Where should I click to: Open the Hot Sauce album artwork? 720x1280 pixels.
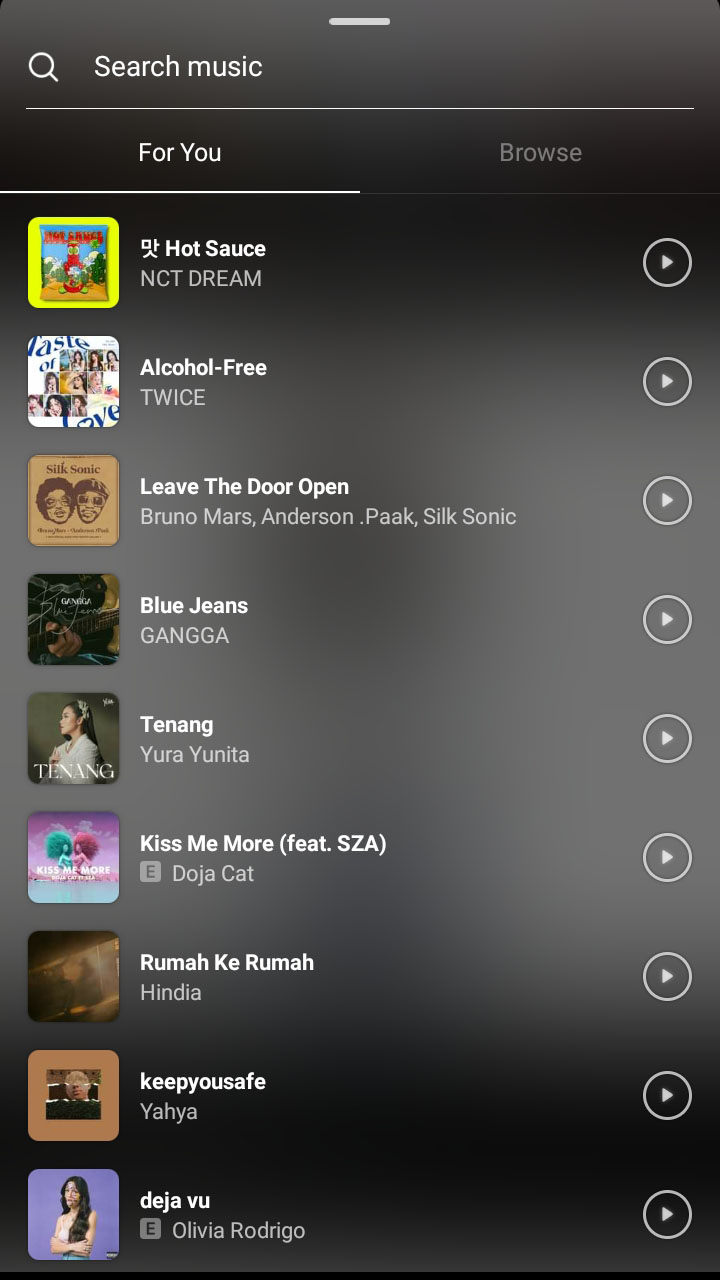coord(73,262)
